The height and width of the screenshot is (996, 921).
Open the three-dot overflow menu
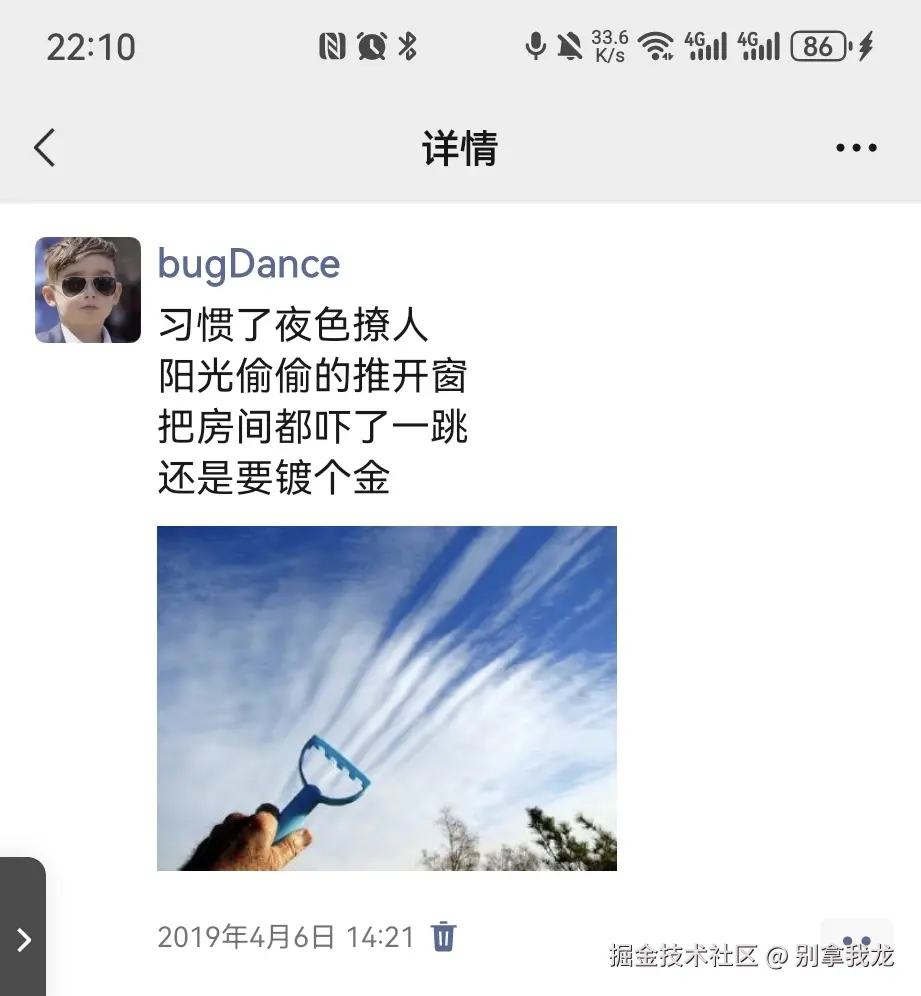coord(856,148)
